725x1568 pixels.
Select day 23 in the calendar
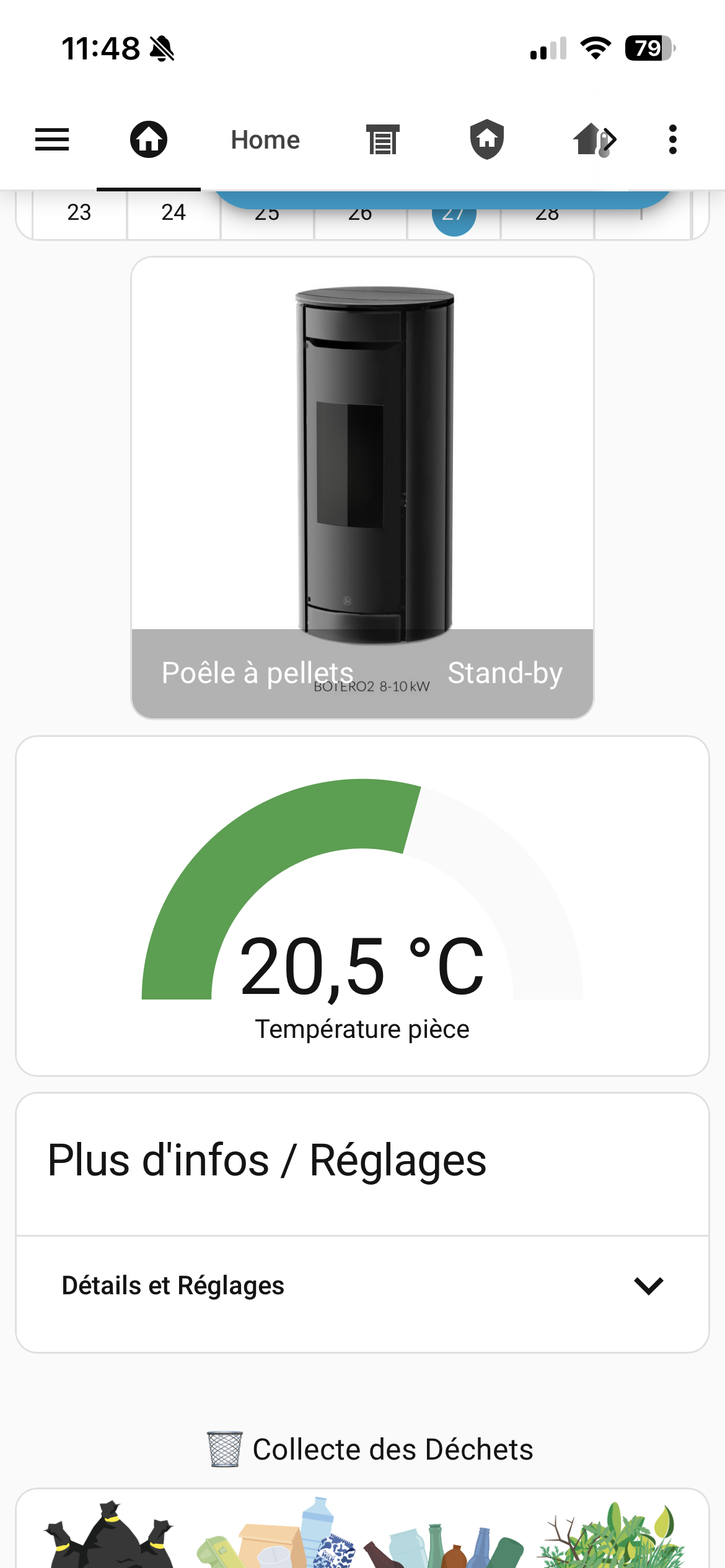click(79, 213)
